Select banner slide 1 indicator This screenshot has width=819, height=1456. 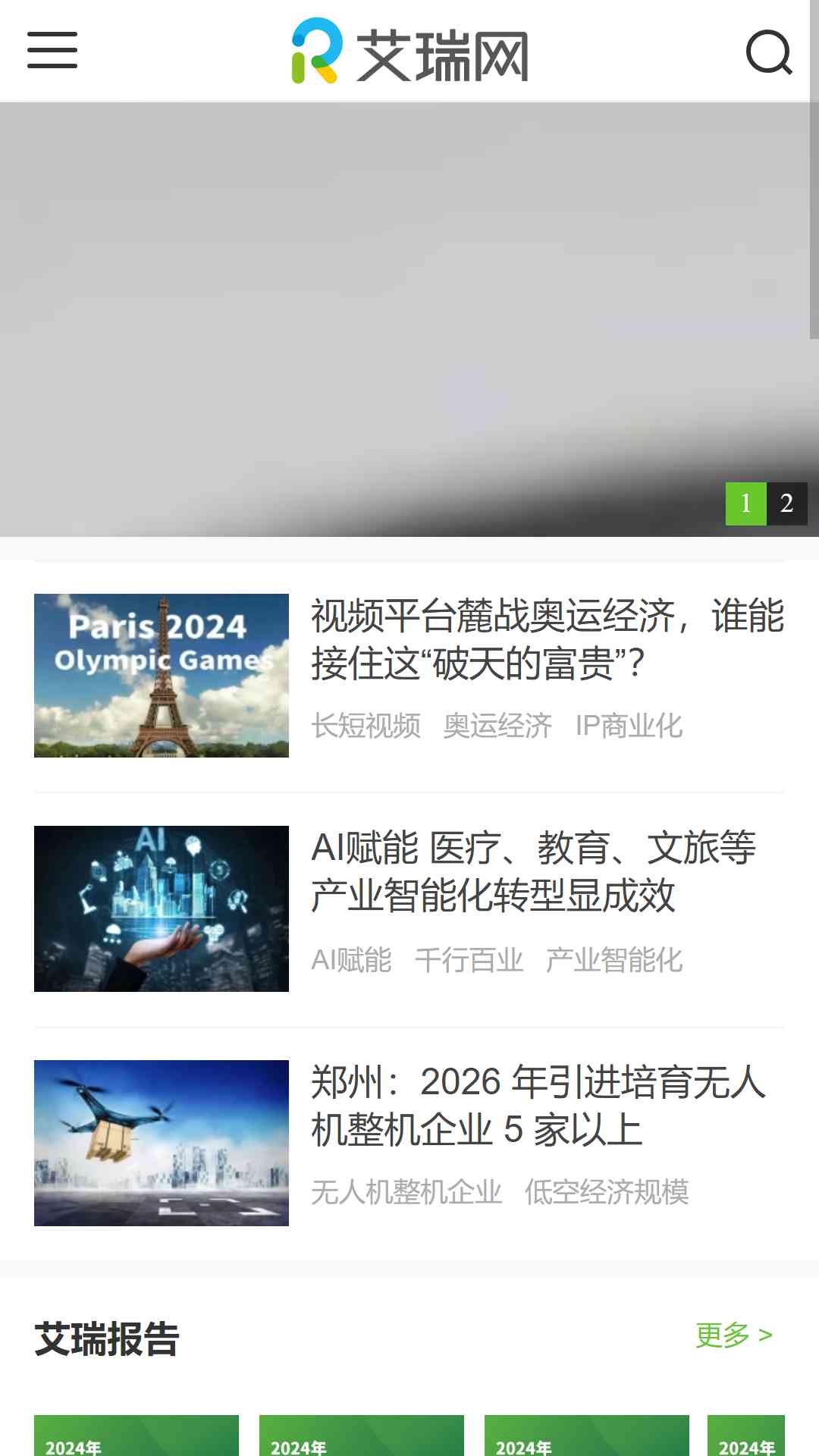745,503
